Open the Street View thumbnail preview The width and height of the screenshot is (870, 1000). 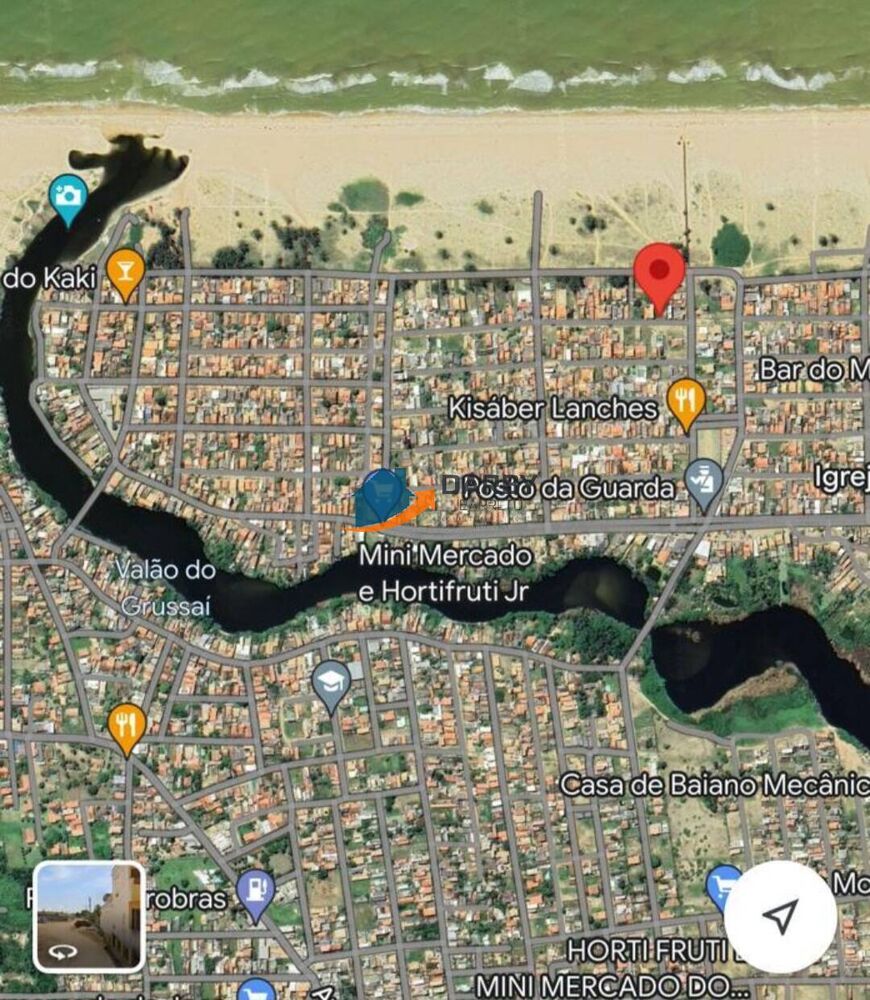coord(89,917)
